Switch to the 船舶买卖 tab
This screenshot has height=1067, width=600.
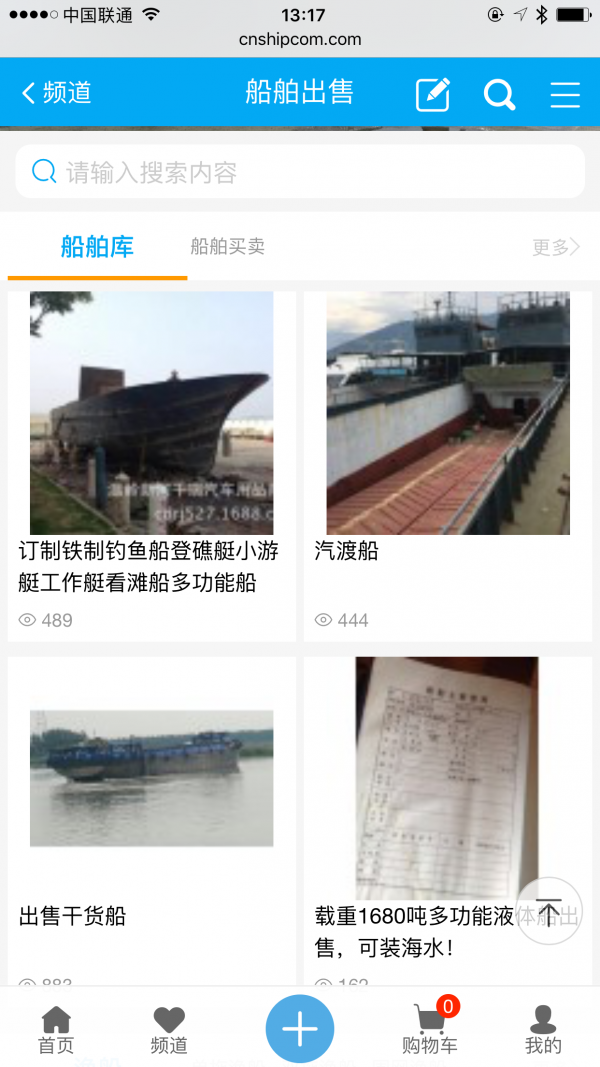click(x=227, y=247)
